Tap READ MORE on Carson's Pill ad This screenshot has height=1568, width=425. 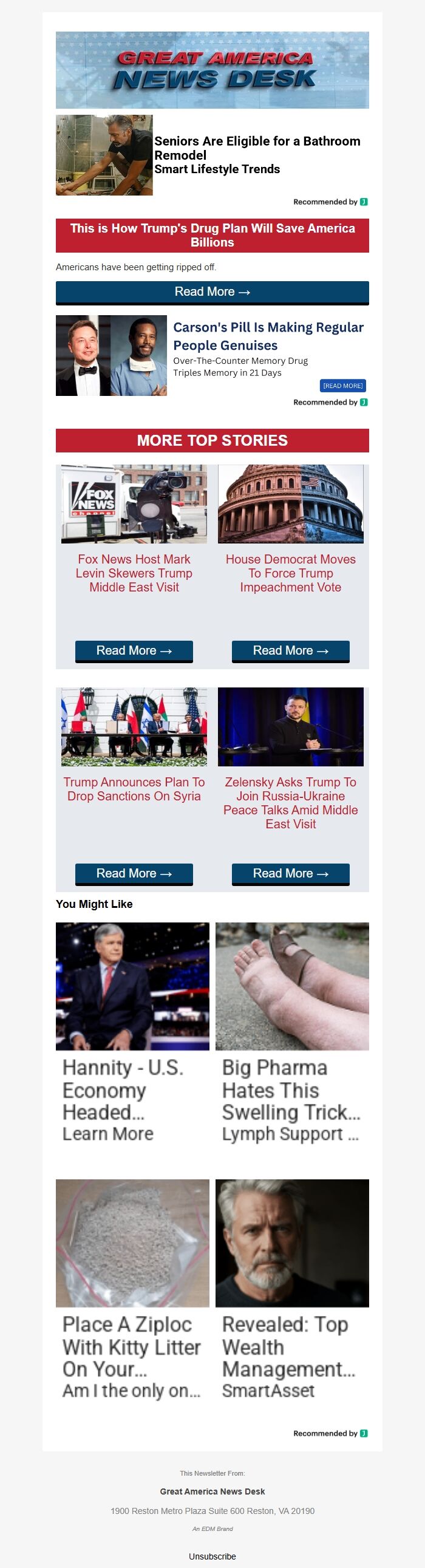(342, 386)
